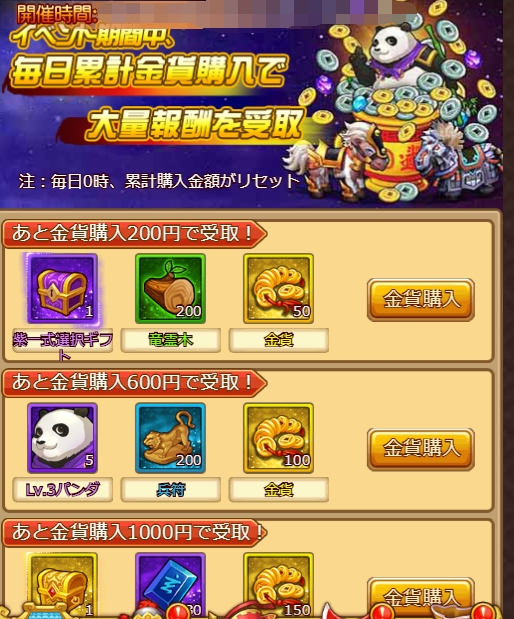The image size is (514, 619).
Task: Tap 金貨購入 button in the 200円 reward row
Action: point(421,299)
